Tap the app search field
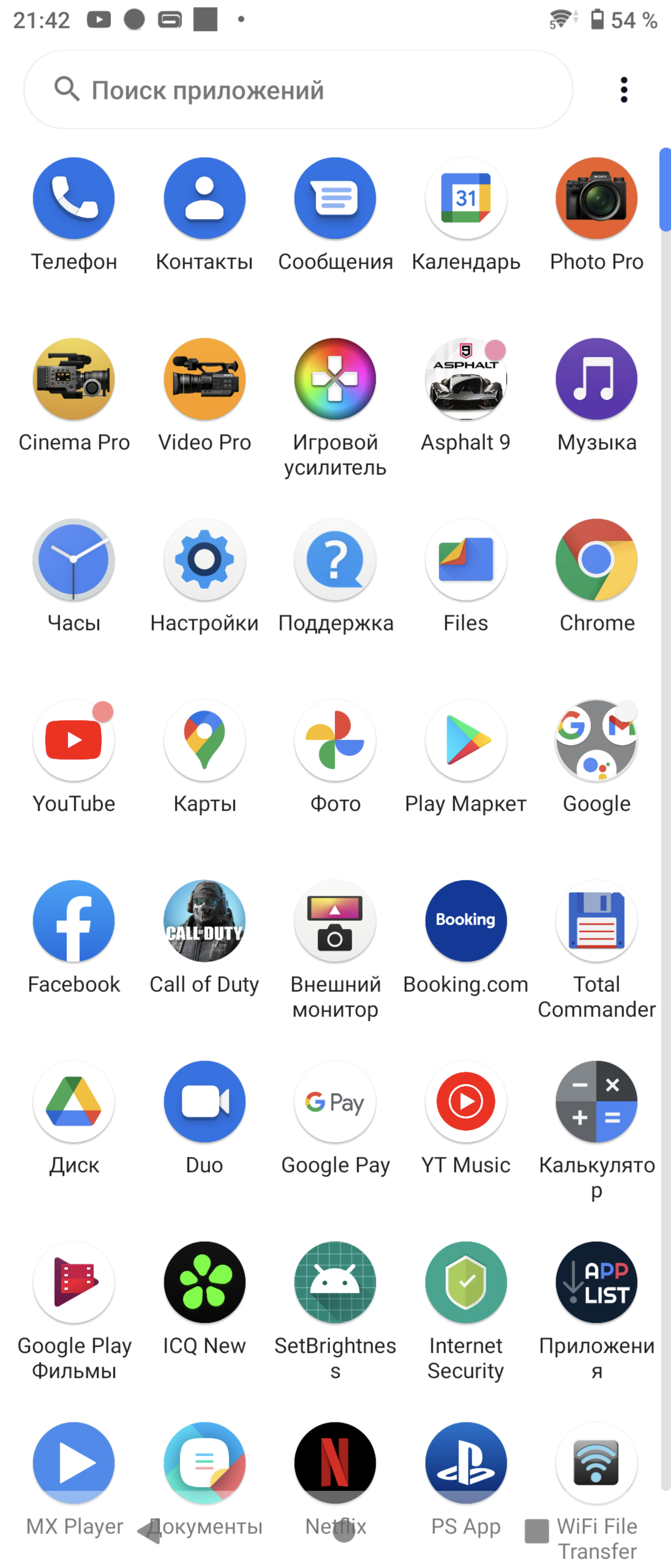 [298, 90]
